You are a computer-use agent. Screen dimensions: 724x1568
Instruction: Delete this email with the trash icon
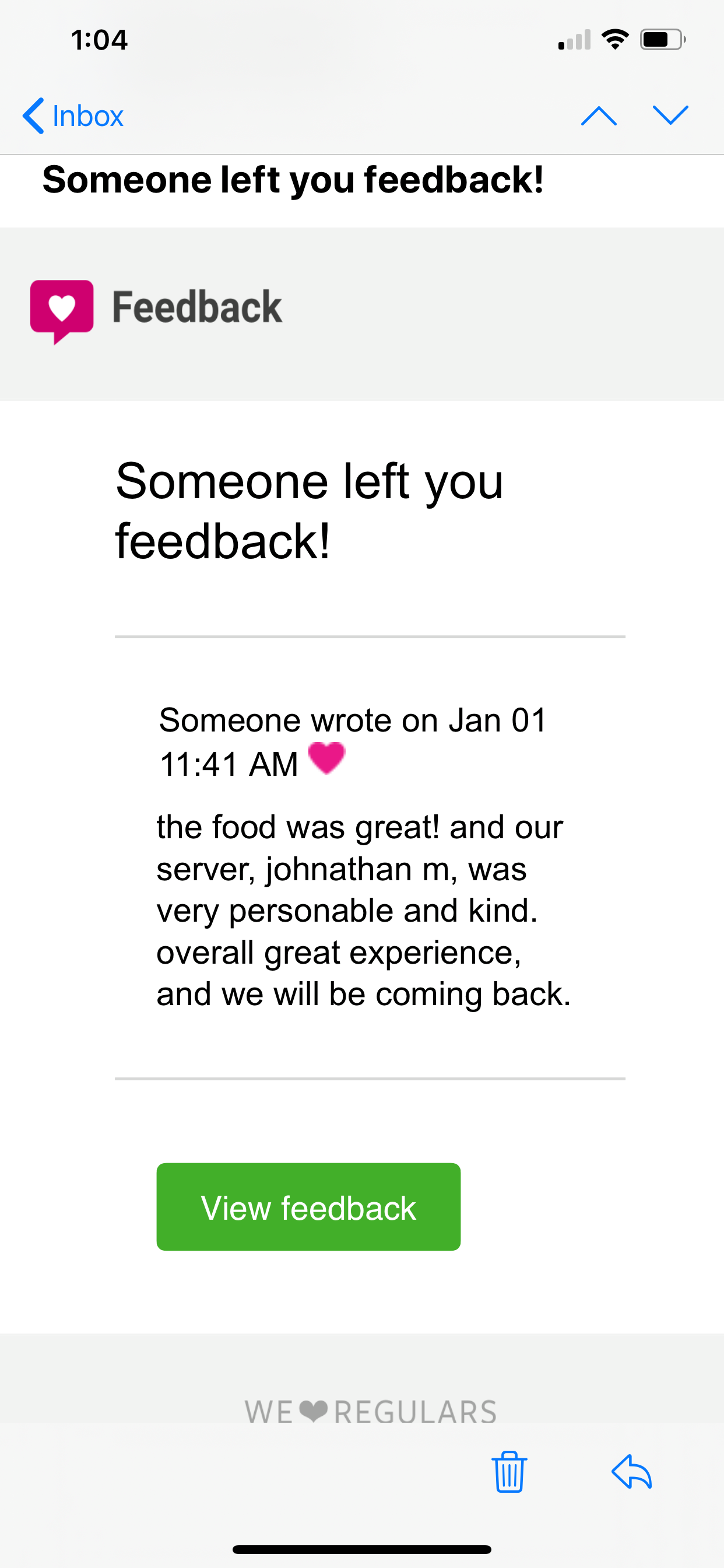(x=509, y=1471)
